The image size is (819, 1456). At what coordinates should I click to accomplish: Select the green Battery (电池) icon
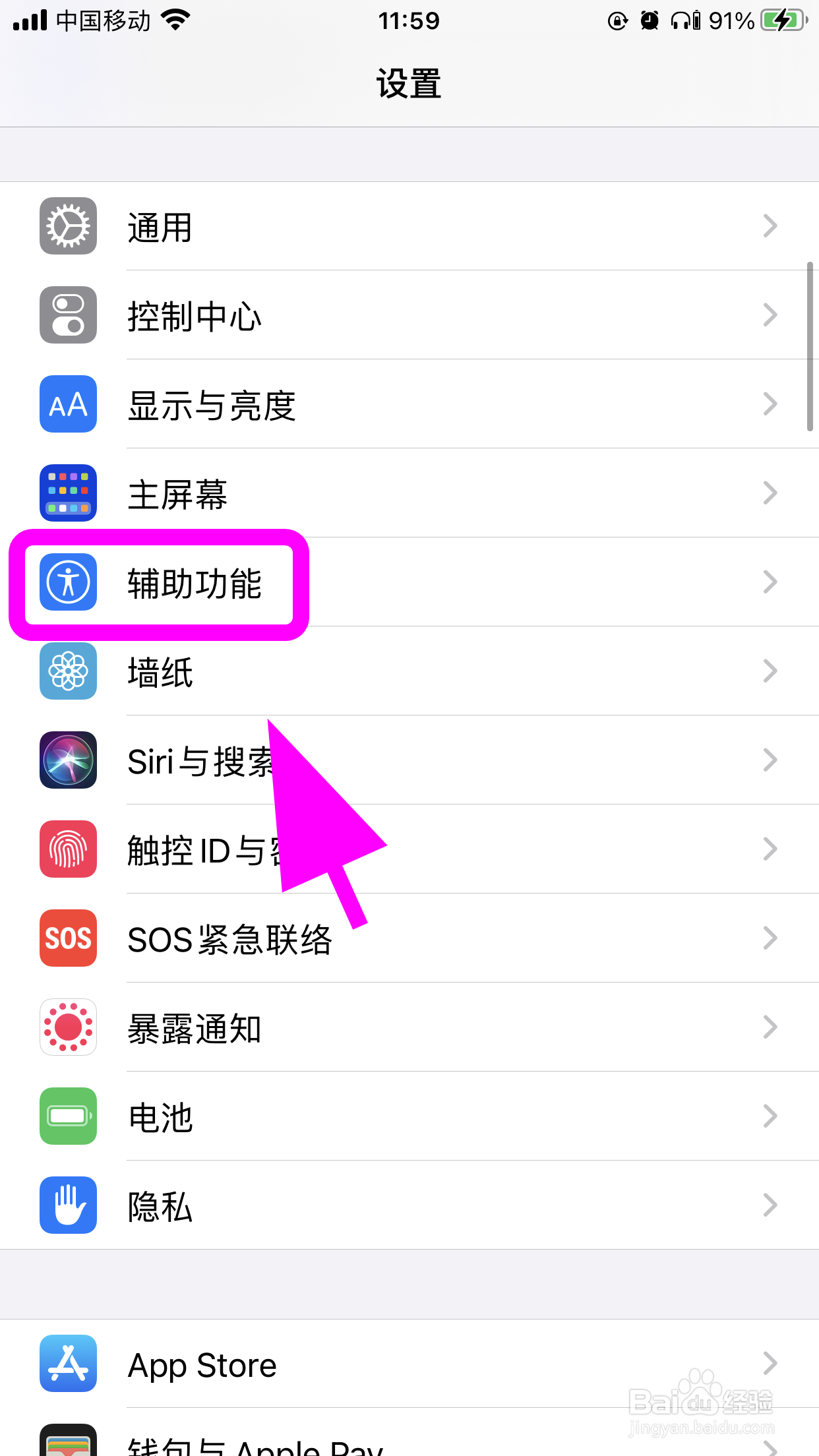[x=68, y=1116]
